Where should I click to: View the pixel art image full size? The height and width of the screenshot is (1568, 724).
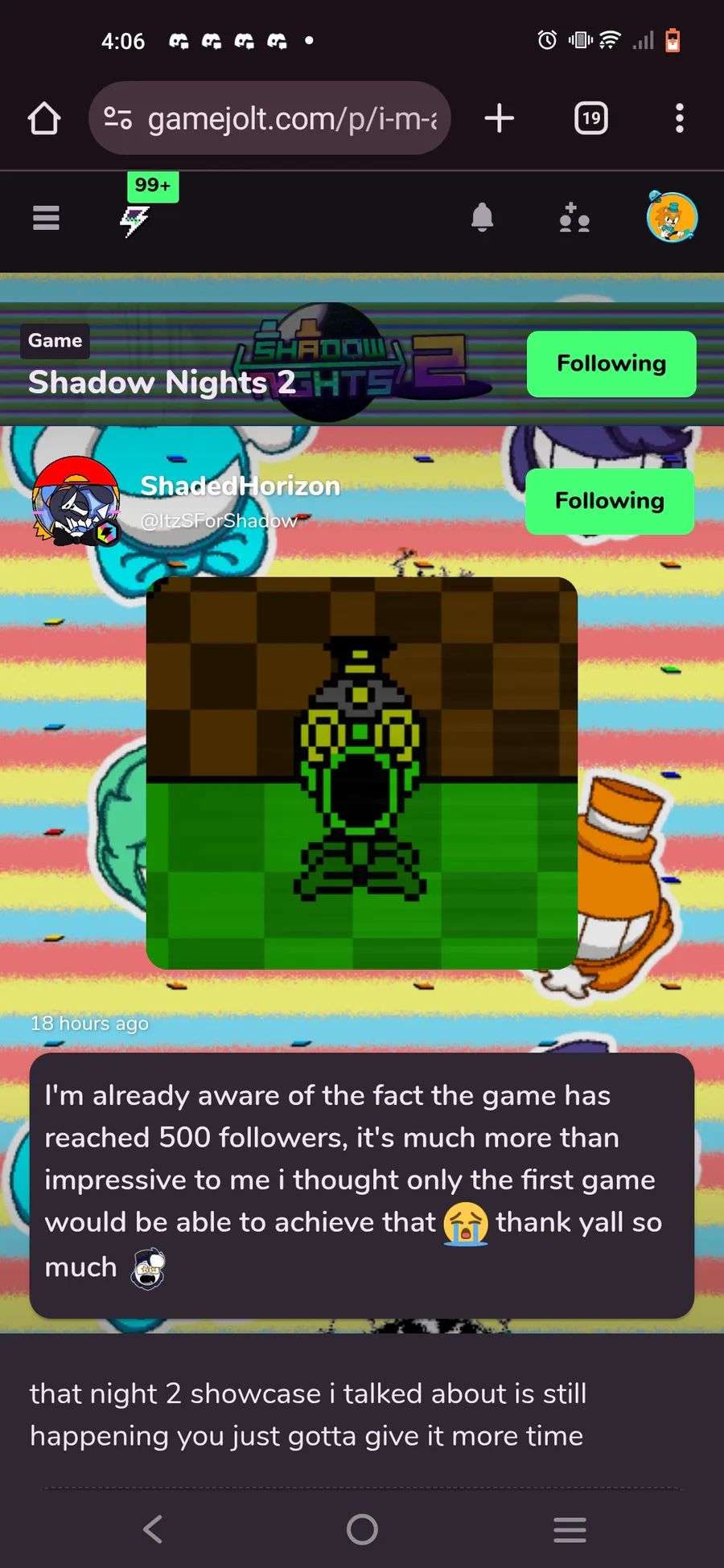[x=362, y=773]
